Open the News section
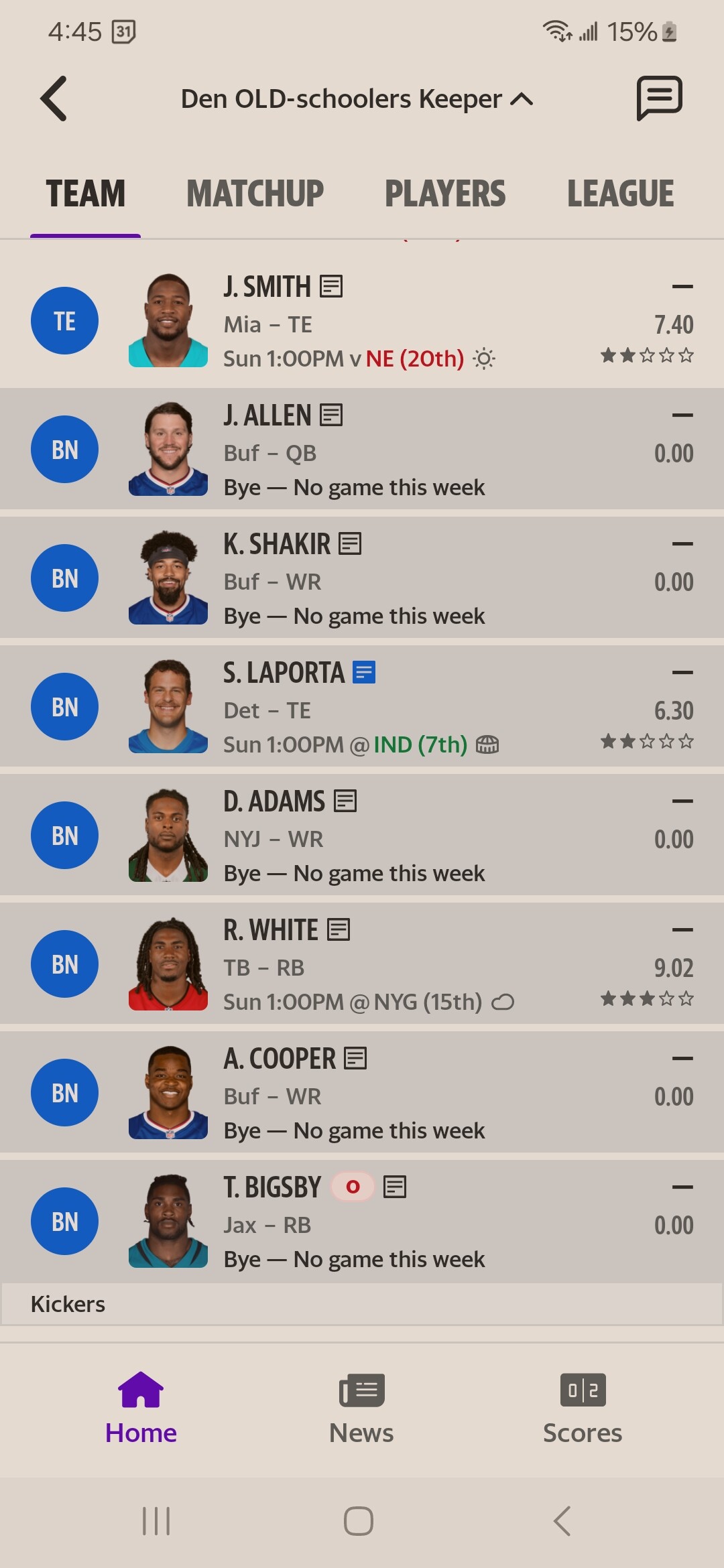Image resolution: width=724 pixels, height=1568 pixels. pyautogui.click(x=361, y=1409)
